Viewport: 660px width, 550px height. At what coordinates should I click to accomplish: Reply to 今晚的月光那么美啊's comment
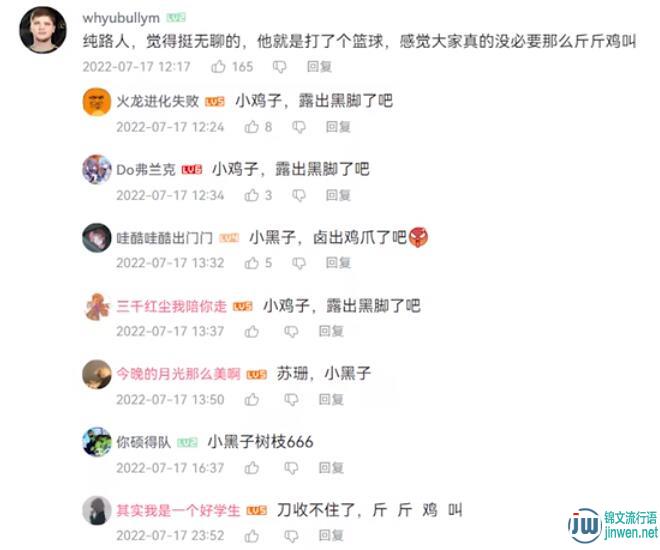(x=330, y=399)
